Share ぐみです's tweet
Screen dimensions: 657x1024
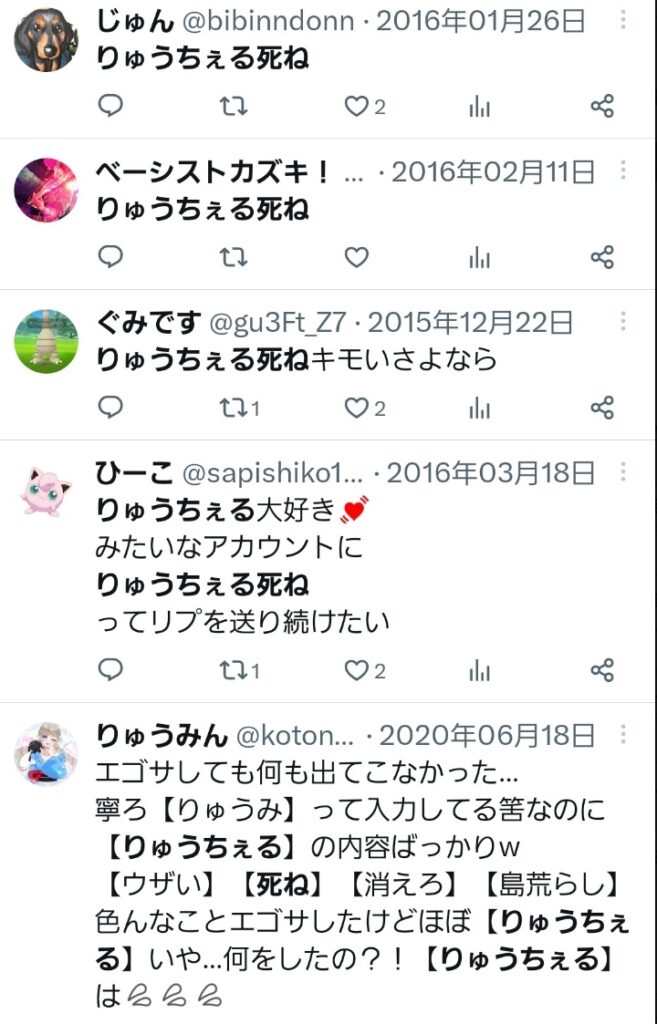click(601, 407)
